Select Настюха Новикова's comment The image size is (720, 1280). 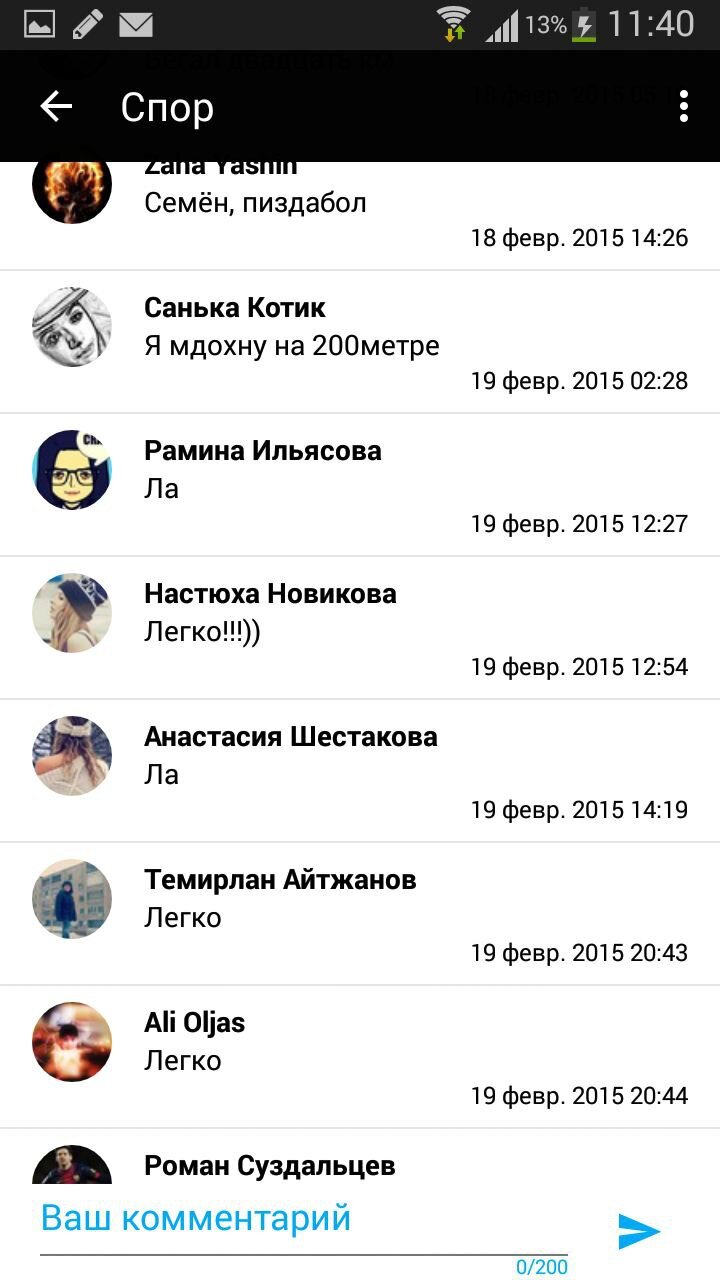tap(360, 628)
